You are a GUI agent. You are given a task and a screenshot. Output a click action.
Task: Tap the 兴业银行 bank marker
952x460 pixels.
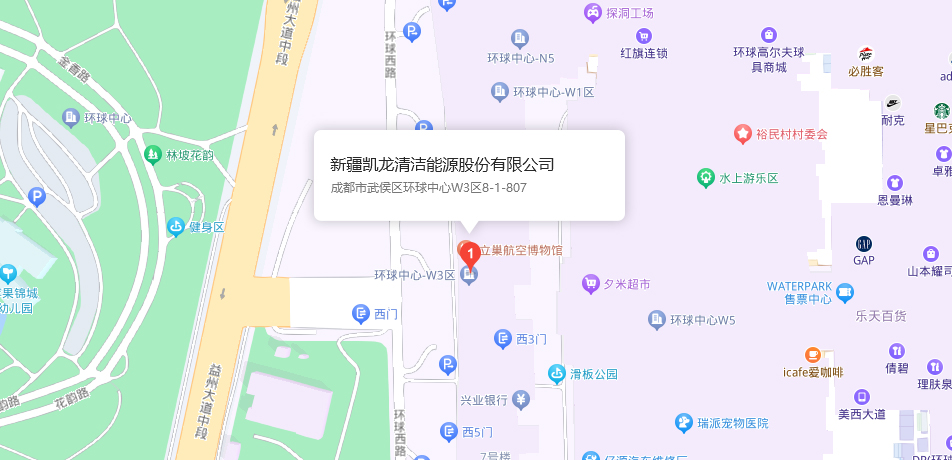pyautogui.click(x=520, y=400)
